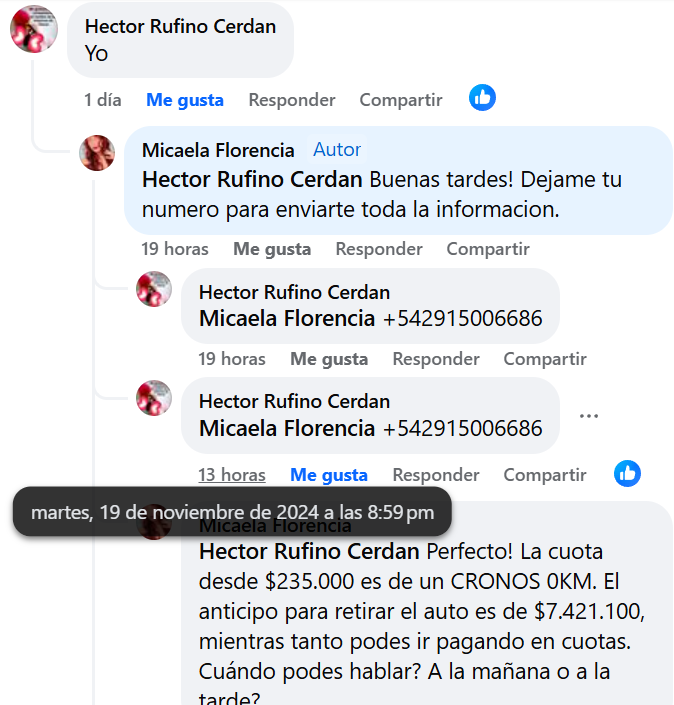The width and height of the screenshot is (674, 705).
Task: Open the Hector Rufino Cerdan mention in Micaela's reply
Action: 252,180
